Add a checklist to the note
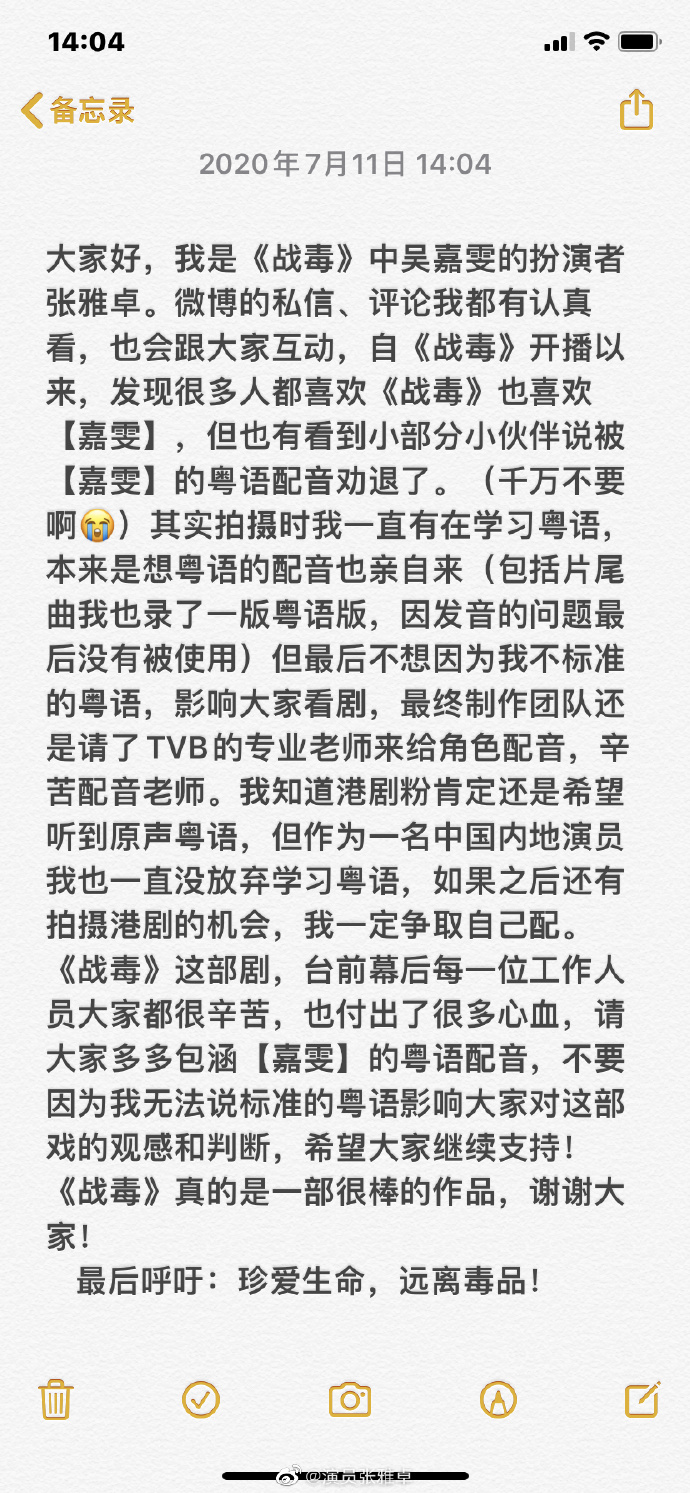Image resolution: width=690 pixels, height=1493 pixels. (201, 1398)
